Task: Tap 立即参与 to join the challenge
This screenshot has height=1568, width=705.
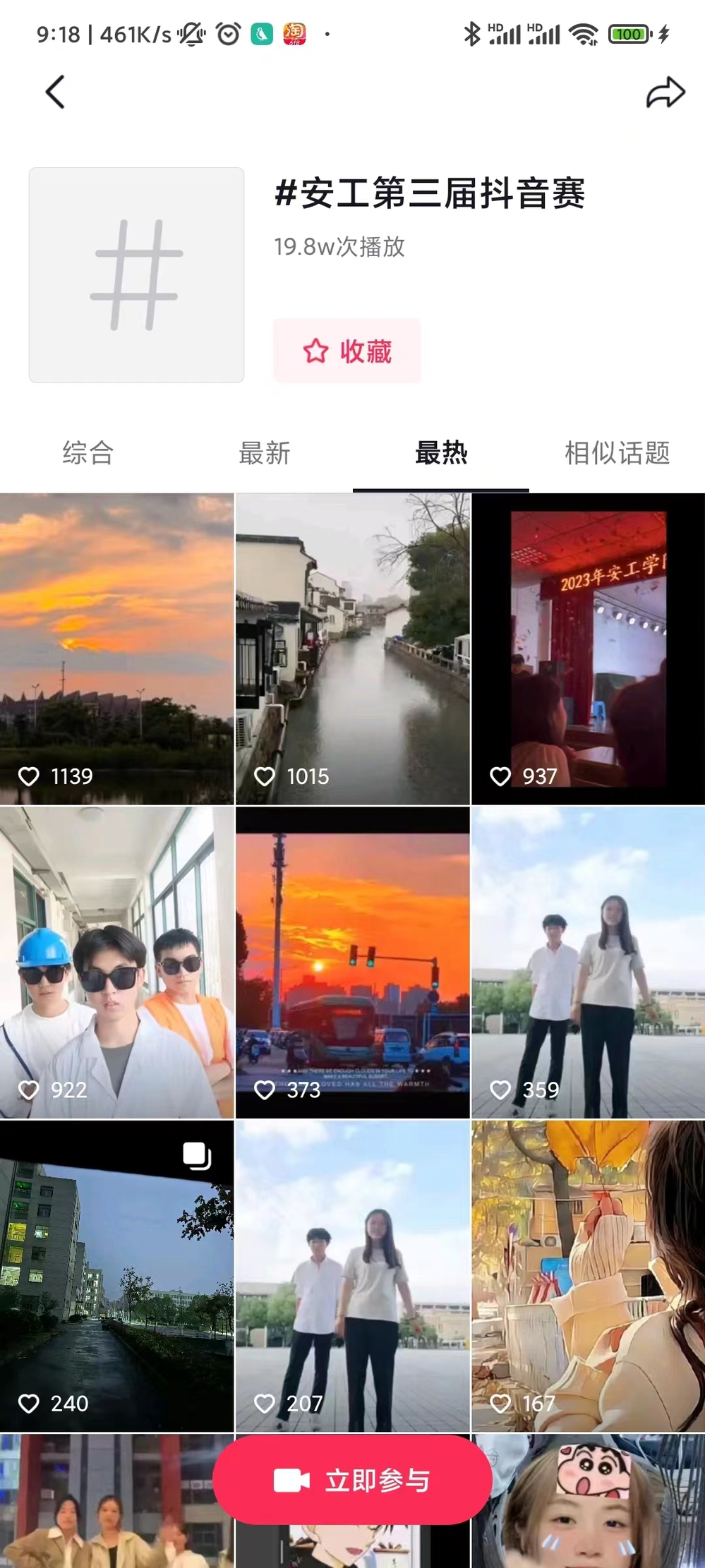Action: pos(352,1480)
